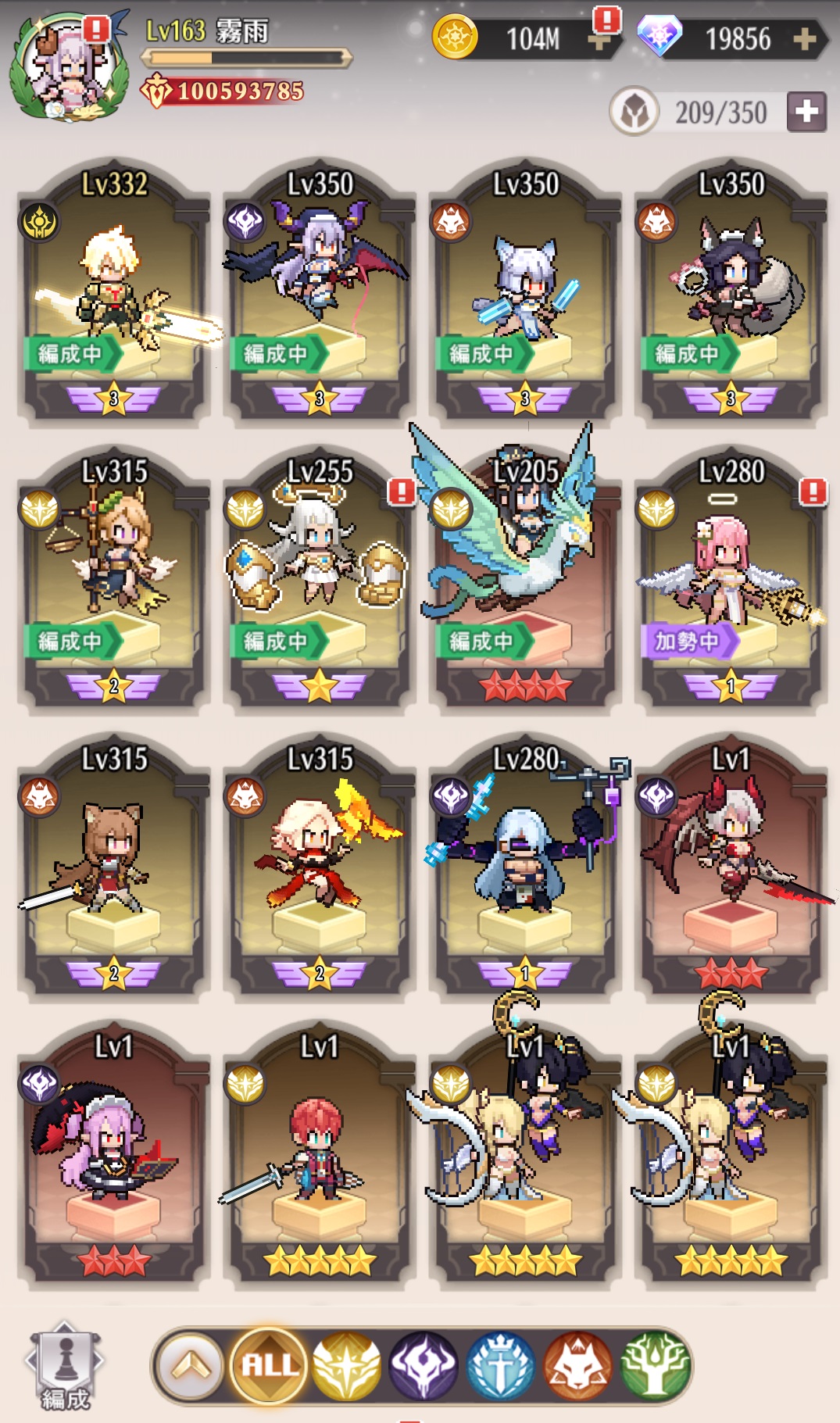
Task: Filter heroes by green tree faction
Action: click(x=655, y=1366)
